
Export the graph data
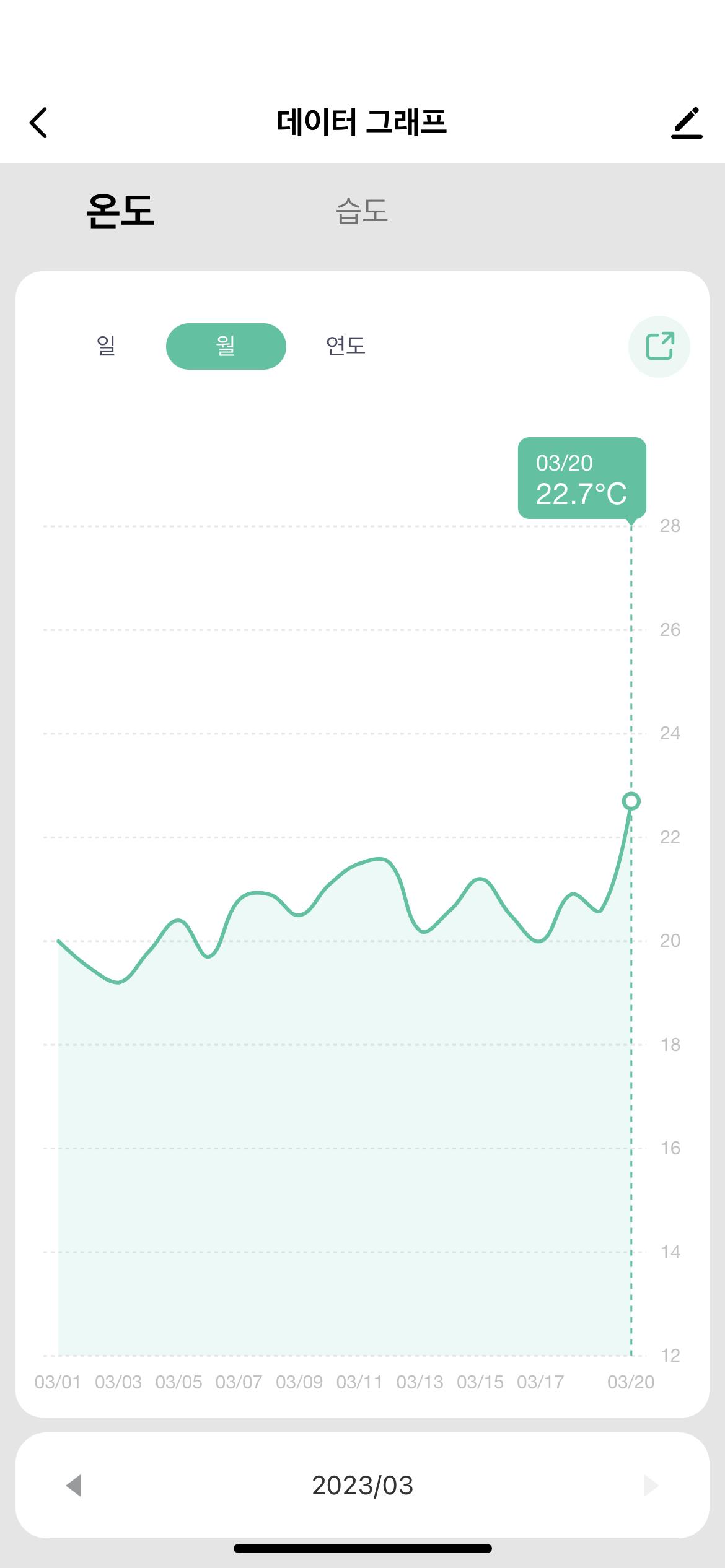659,346
